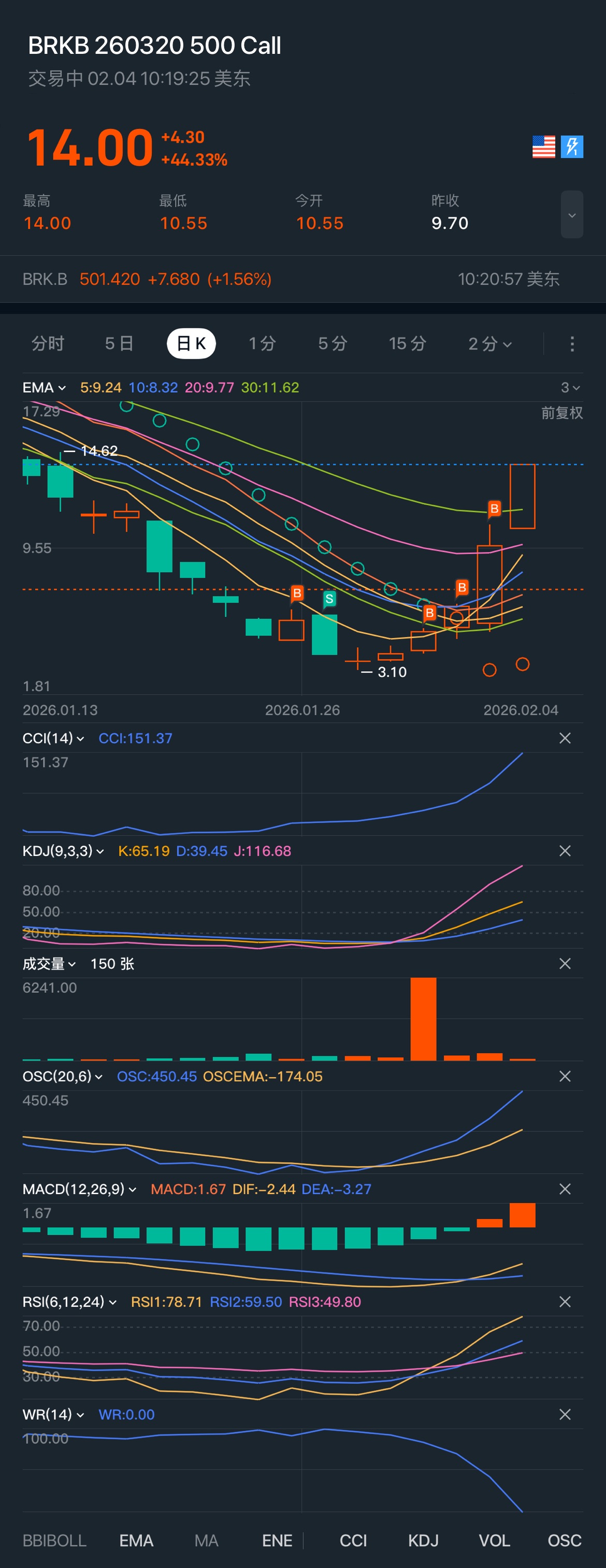Select BBIBOLL in the indicator bar
The width and height of the screenshot is (606, 1568).
[54, 1541]
